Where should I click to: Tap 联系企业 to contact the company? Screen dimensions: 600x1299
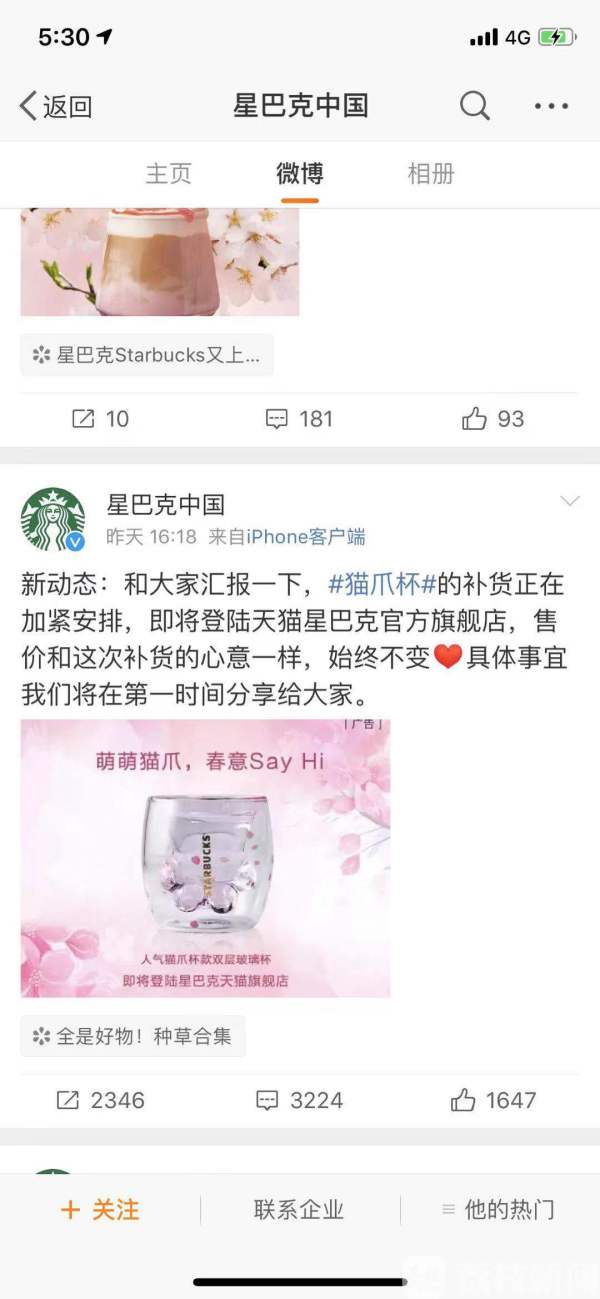point(298,1210)
